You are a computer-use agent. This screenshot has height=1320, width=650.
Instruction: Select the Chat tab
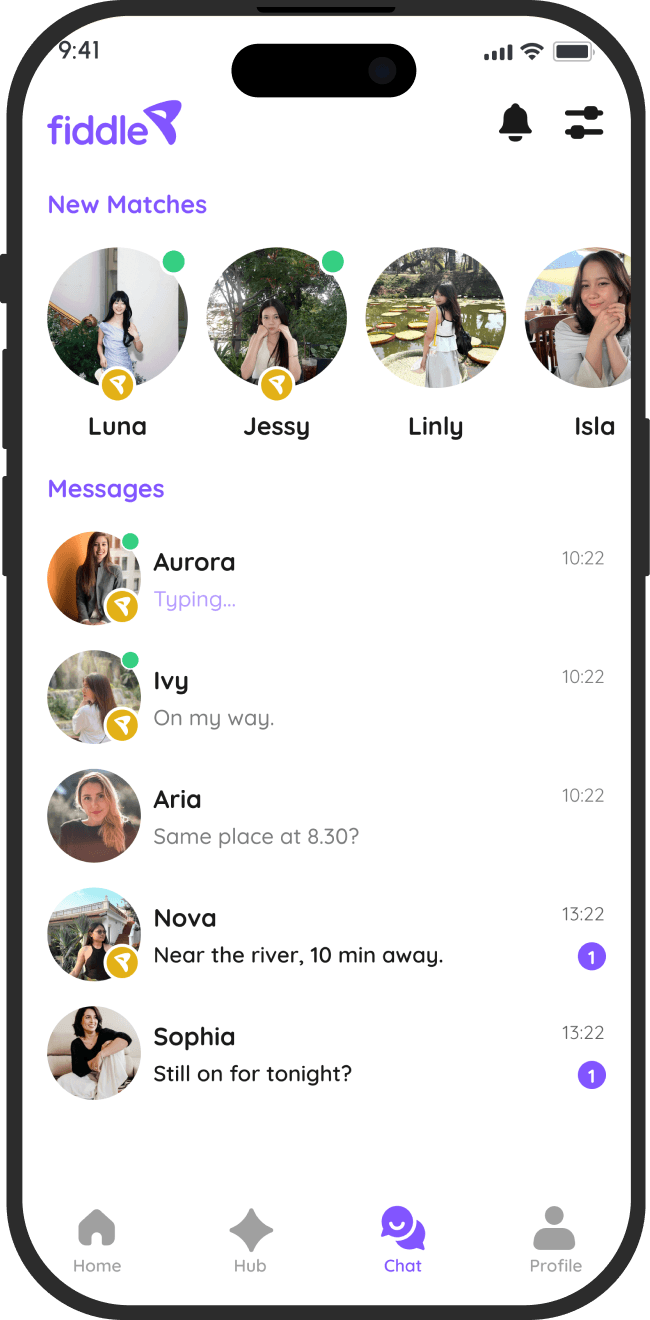[x=403, y=1241]
